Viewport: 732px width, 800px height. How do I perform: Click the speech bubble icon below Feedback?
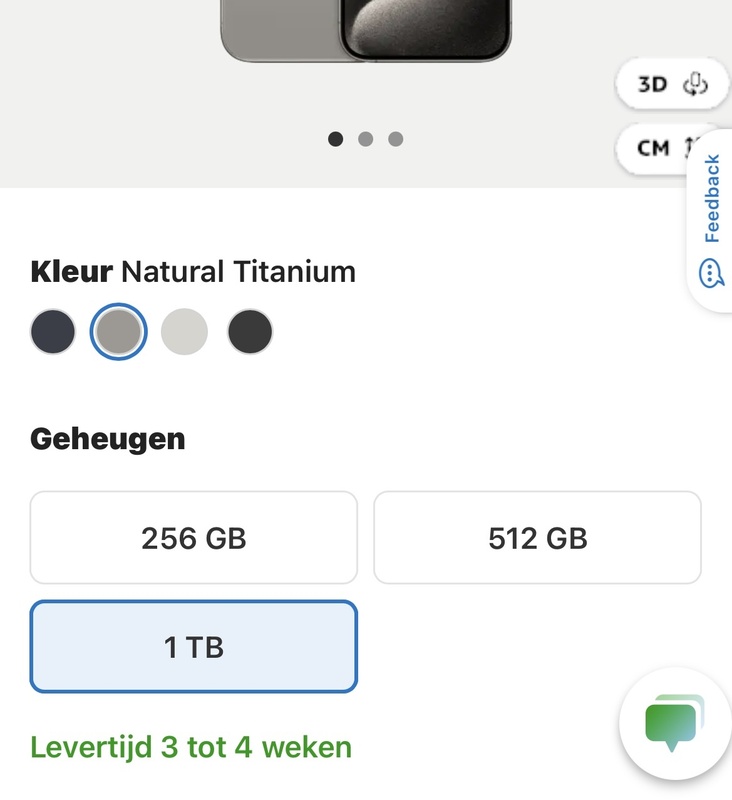(711, 271)
